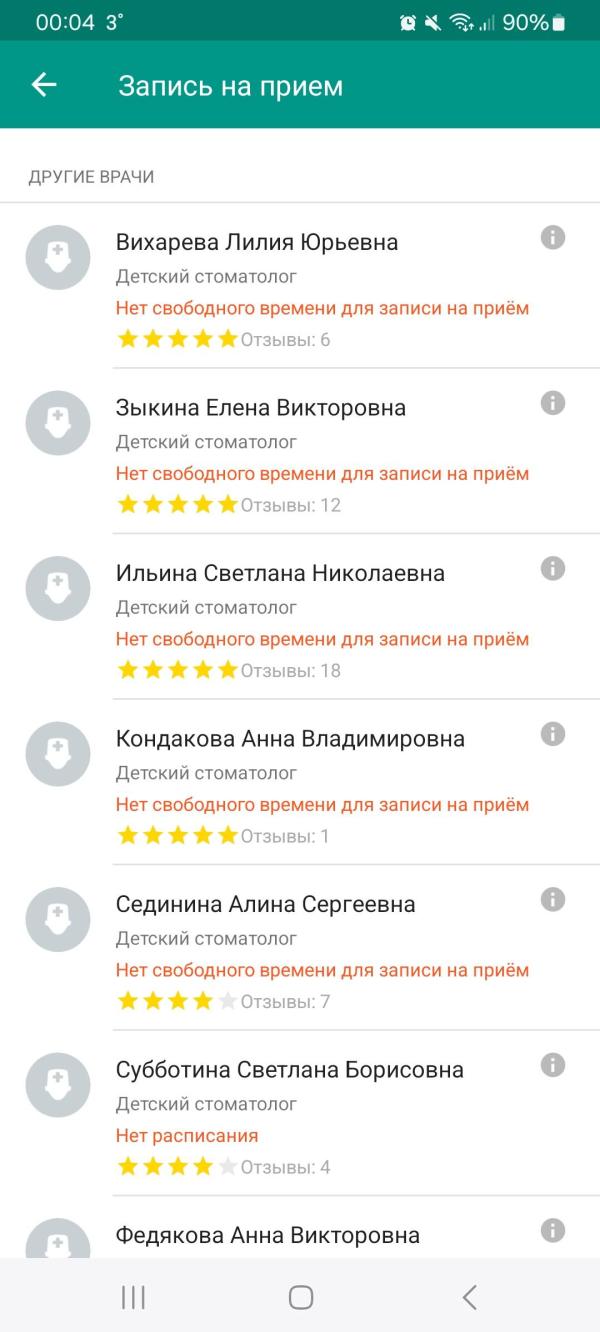Choose doctor Кондакова Анна Владимировна
Image resolution: width=600 pixels, height=1332 pixels.
tap(300, 782)
